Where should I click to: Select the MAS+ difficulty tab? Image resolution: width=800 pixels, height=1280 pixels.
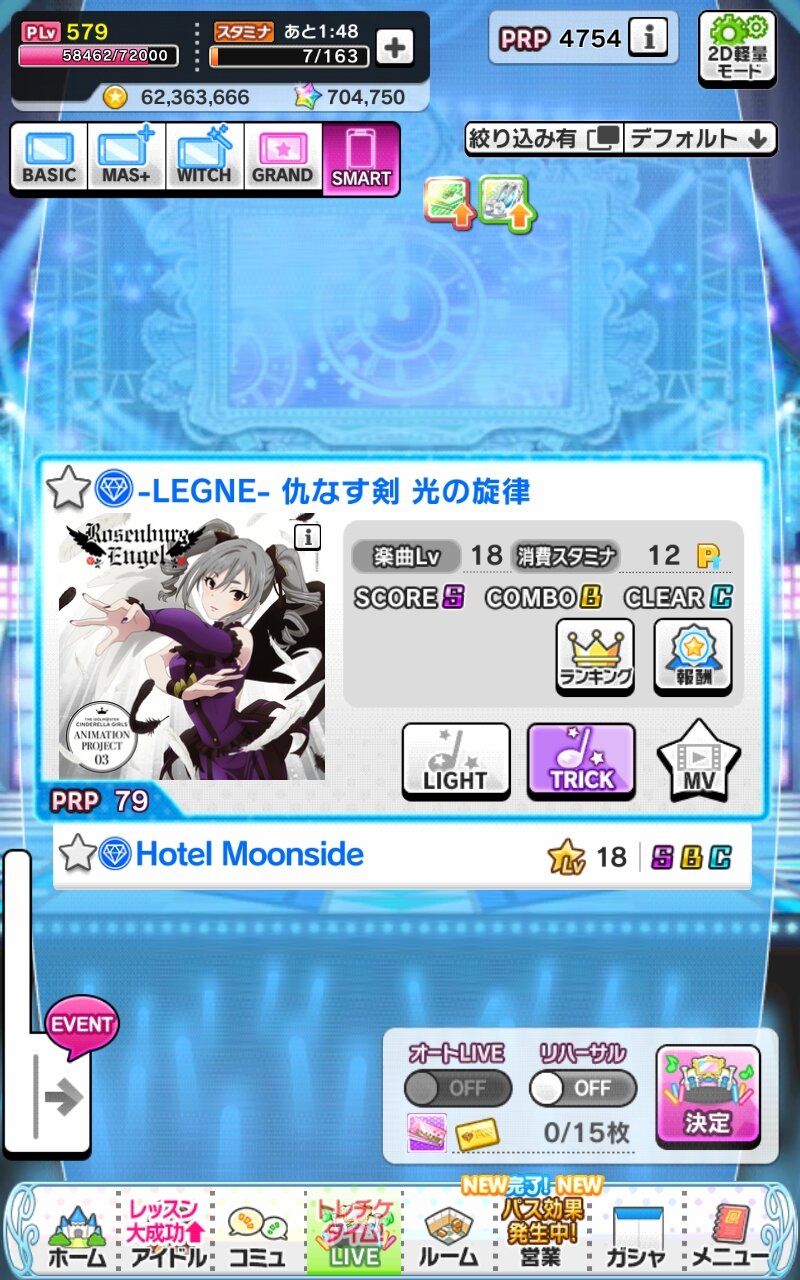(125, 158)
